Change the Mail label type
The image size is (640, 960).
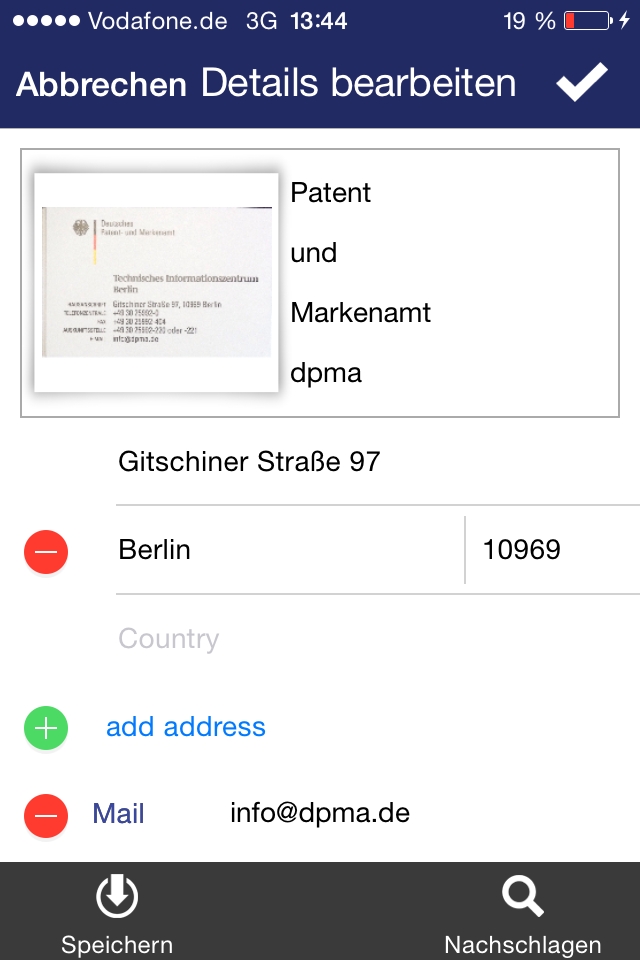coord(118,814)
